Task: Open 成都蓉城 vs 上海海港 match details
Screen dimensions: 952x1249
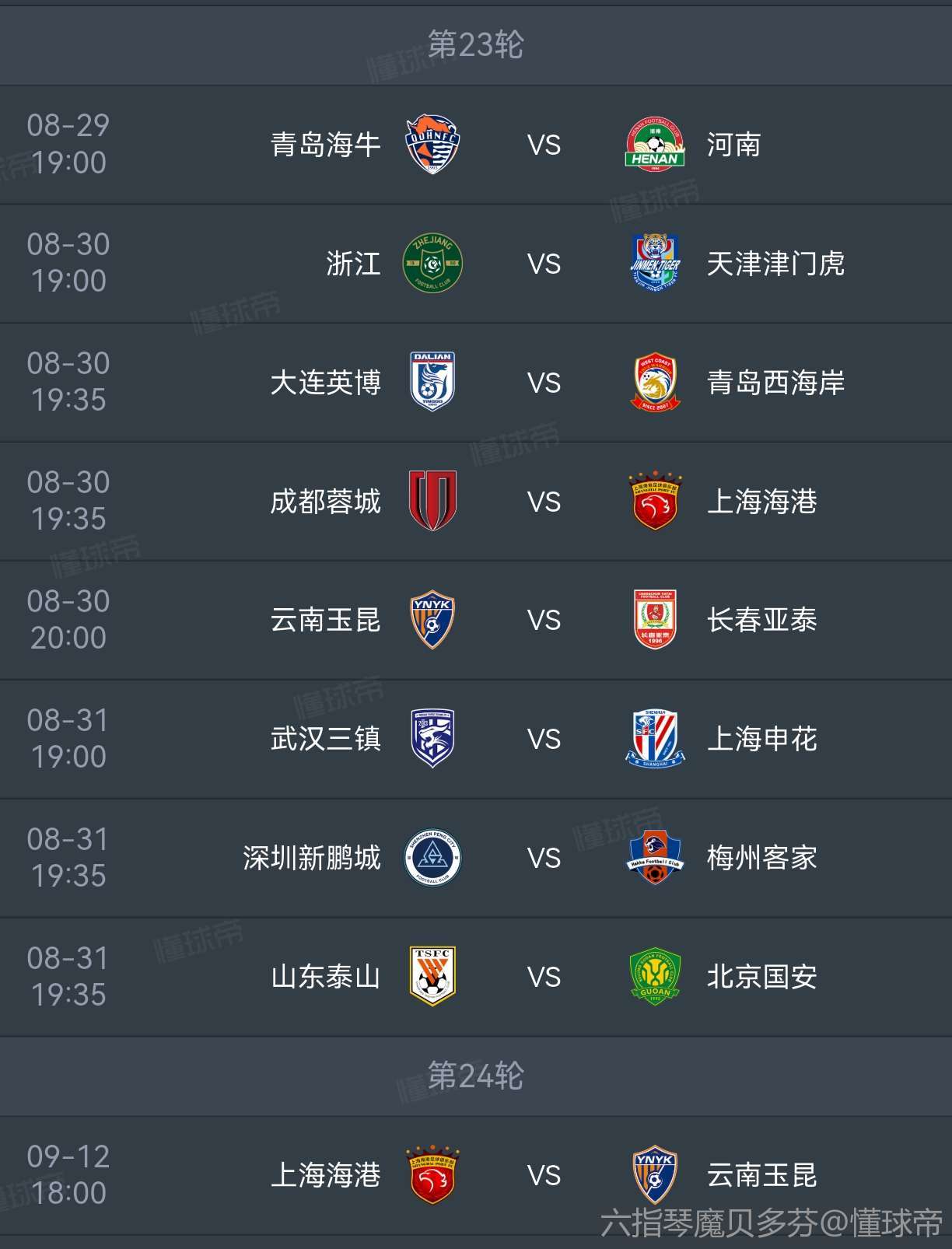Action: click(544, 502)
